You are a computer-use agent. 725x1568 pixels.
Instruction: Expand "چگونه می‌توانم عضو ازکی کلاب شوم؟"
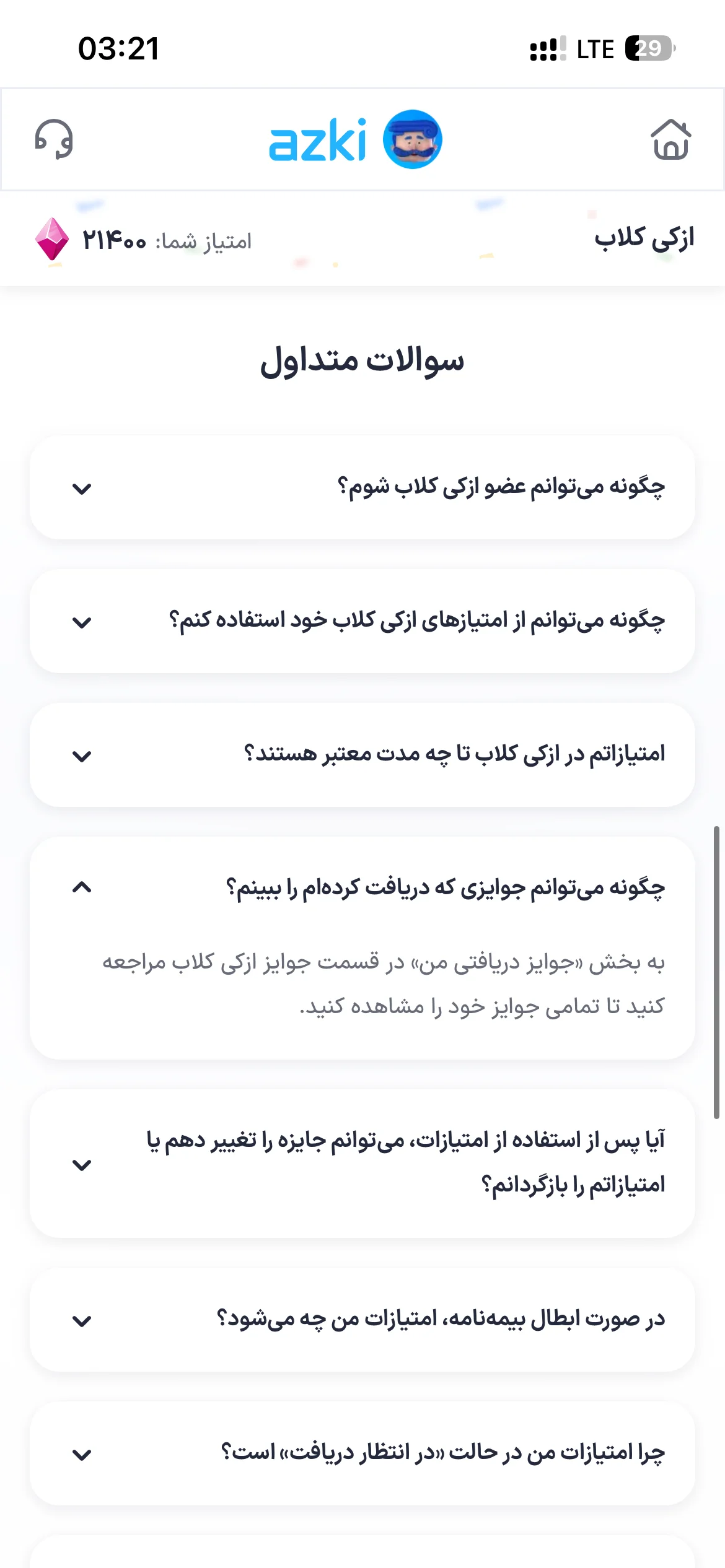click(362, 487)
